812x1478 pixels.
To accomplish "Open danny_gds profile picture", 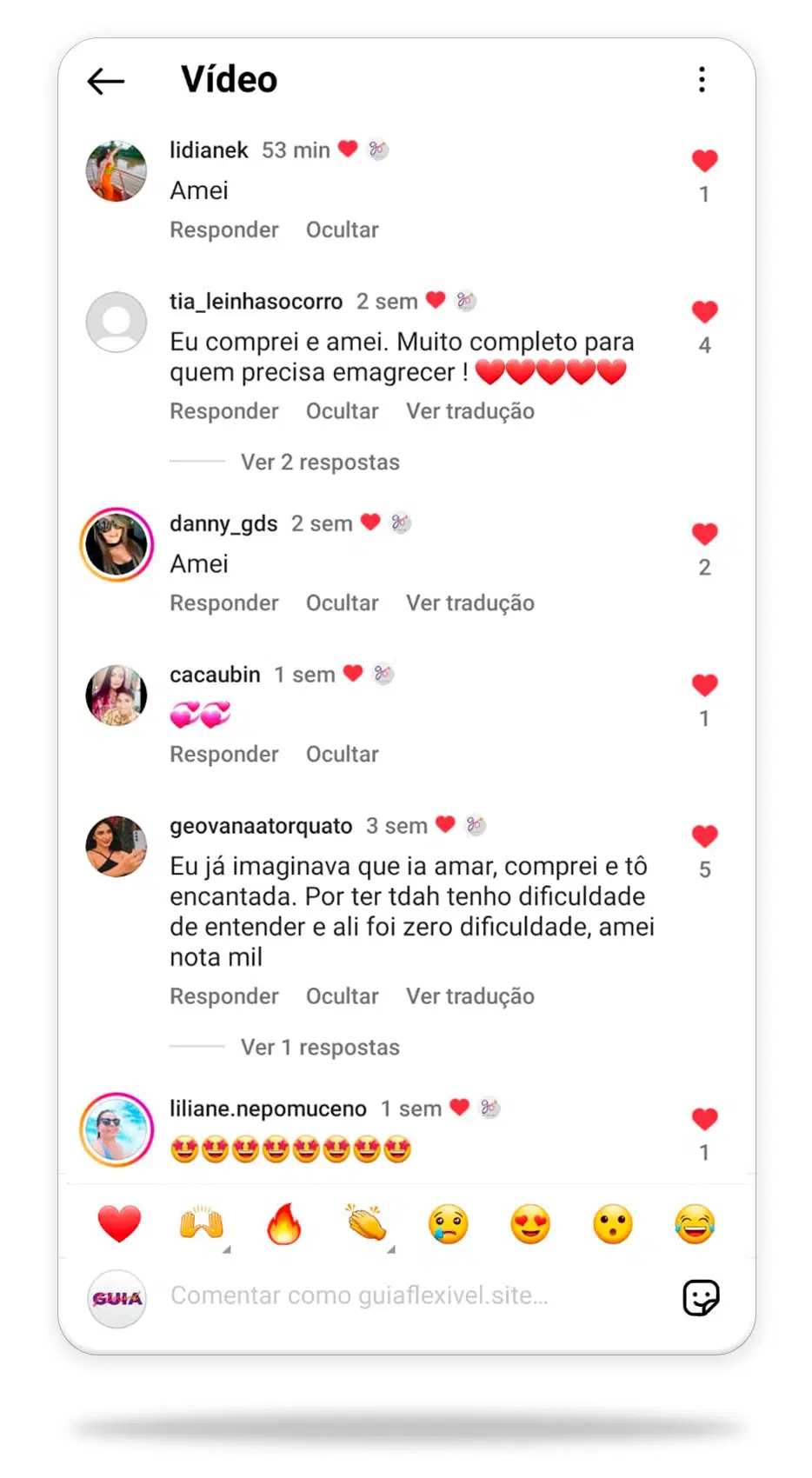I will pyautogui.click(x=116, y=544).
